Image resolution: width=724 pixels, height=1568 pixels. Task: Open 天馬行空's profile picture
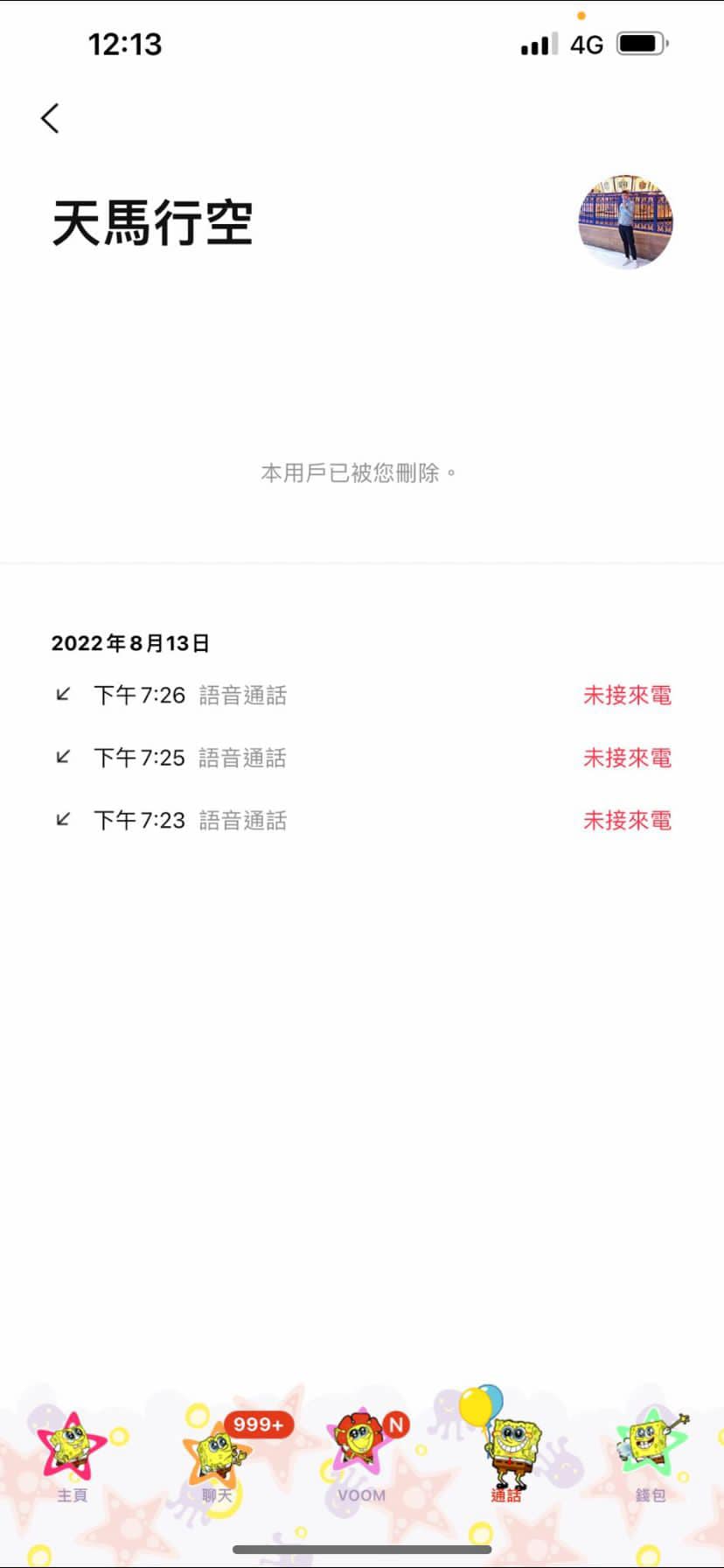pos(625,220)
